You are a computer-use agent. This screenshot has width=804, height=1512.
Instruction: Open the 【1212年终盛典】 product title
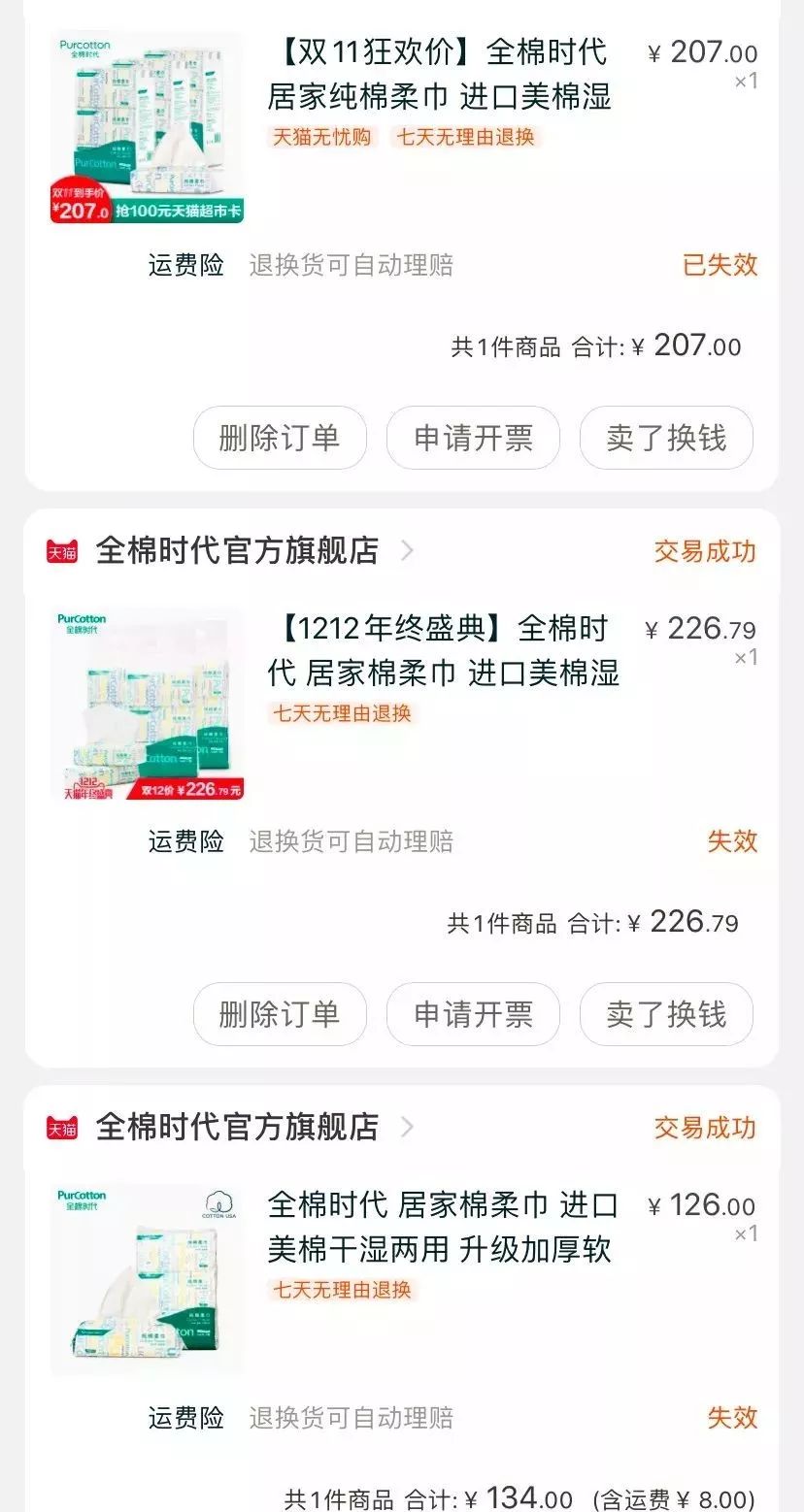point(443,650)
